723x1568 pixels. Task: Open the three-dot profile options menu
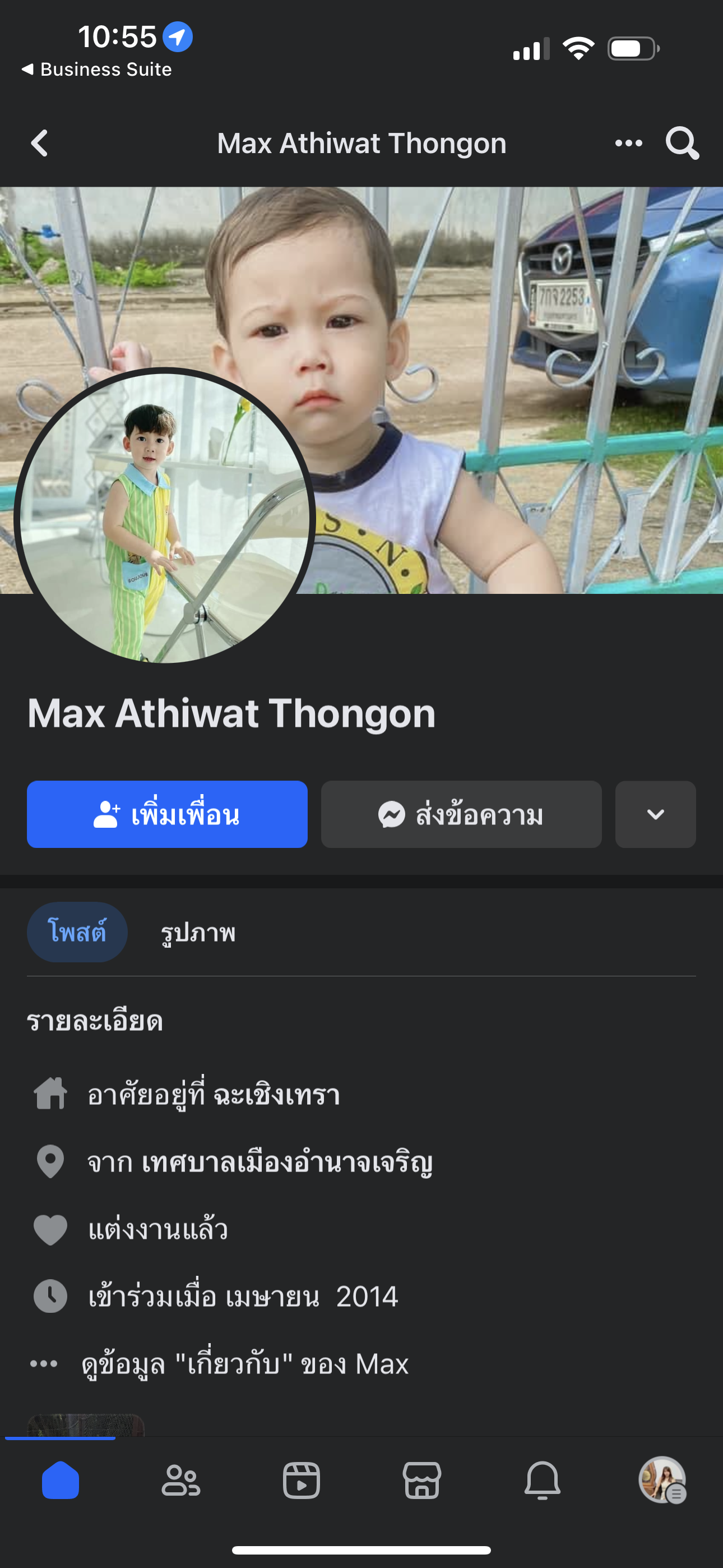(x=628, y=144)
